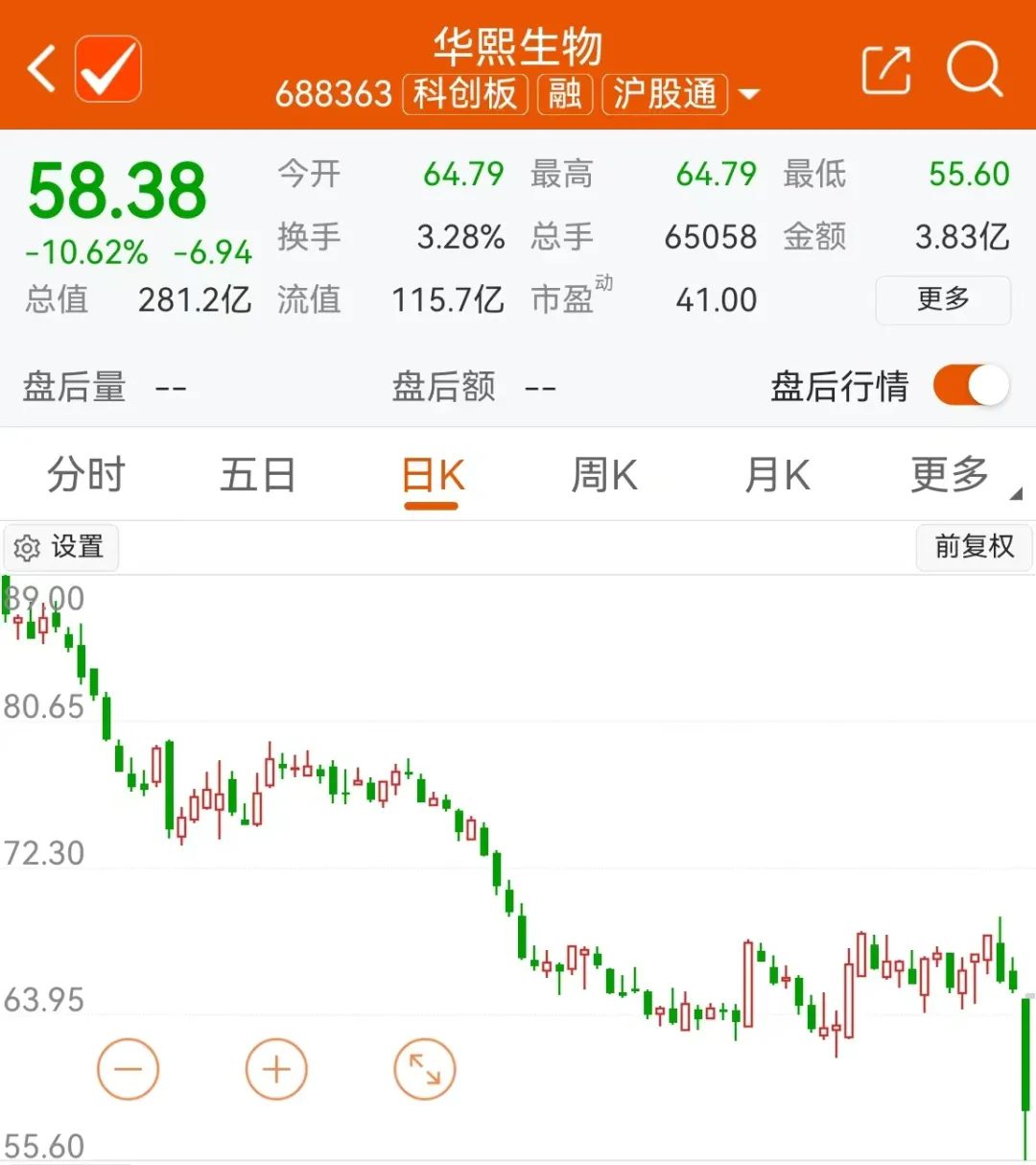This screenshot has width=1036, height=1165.
Task: Expand the stock title dropdown arrow
Action: (x=749, y=94)
